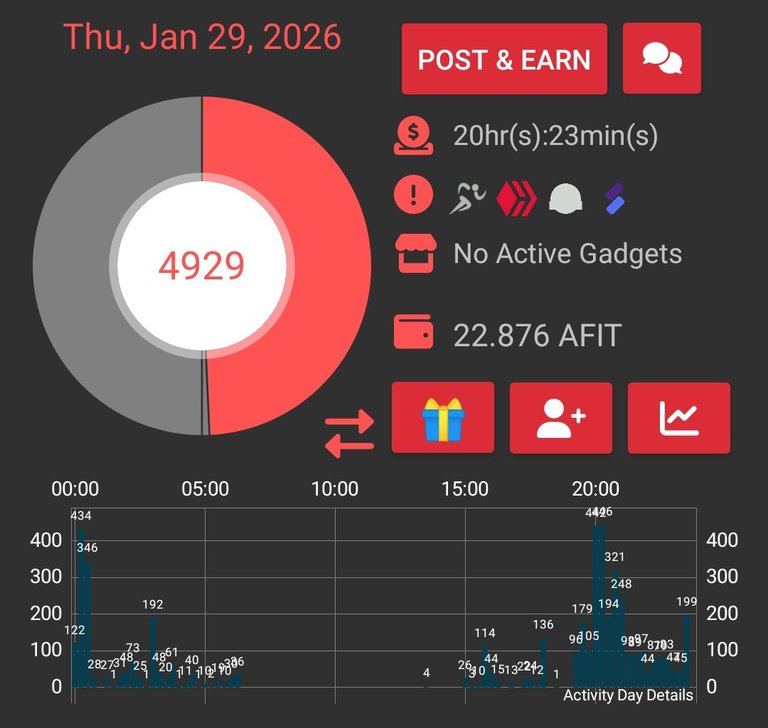Open the gadgets shop icon
768x728 pixels.
click(413, 254)
